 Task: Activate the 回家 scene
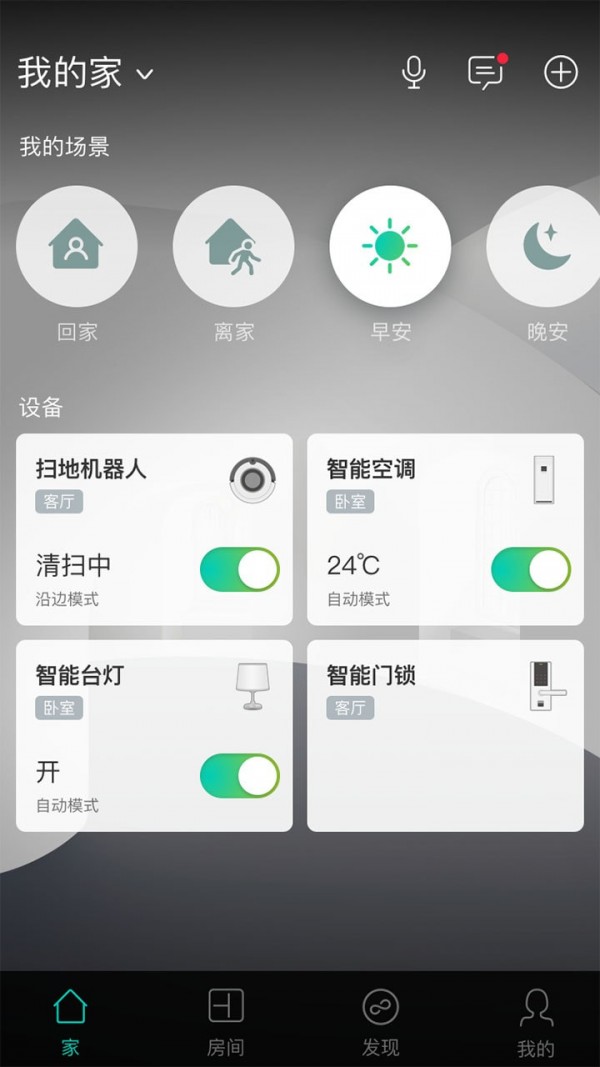pos(77,246)
